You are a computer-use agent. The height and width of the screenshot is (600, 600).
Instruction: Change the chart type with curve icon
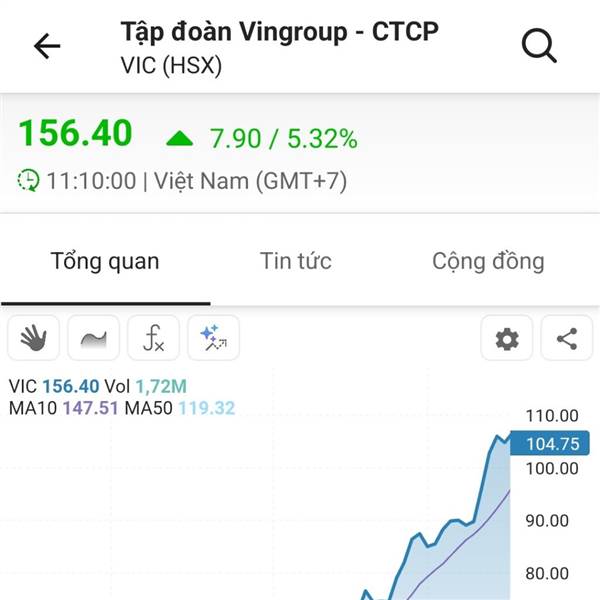pyautogui.click(x=94, y=338)
